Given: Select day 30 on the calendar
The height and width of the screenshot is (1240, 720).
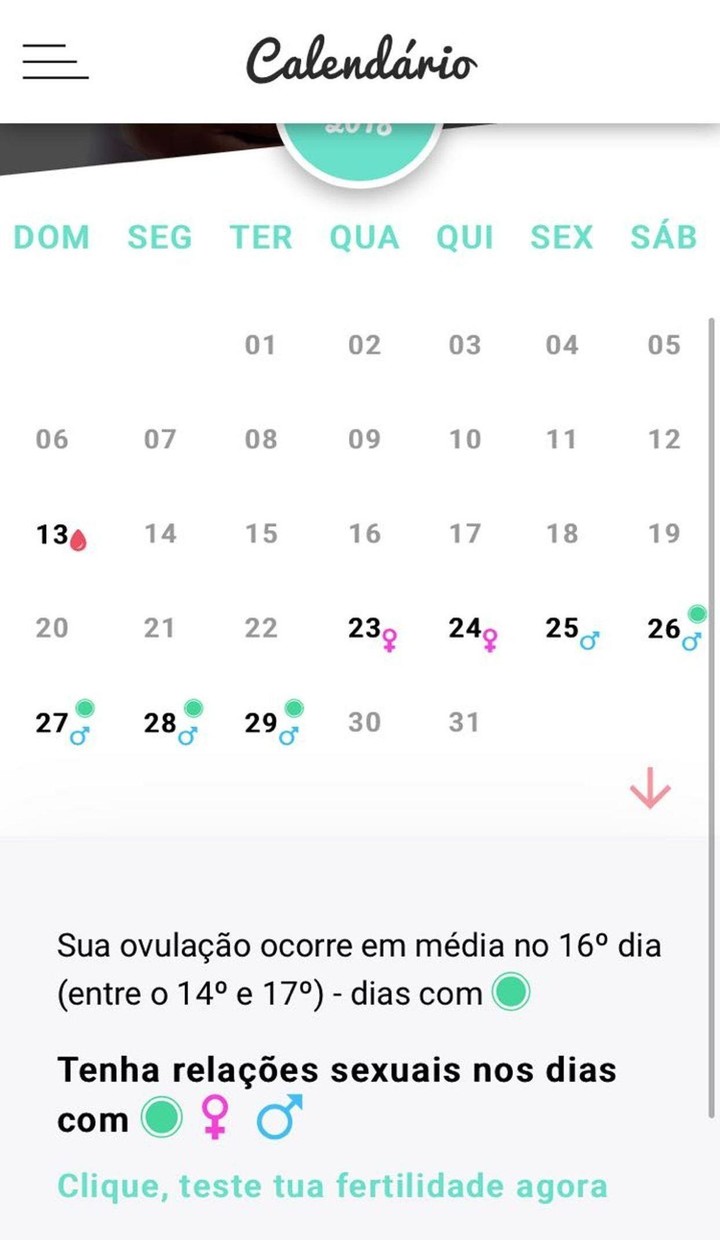Looking at the screenshot, I should (x=363, y=721).
